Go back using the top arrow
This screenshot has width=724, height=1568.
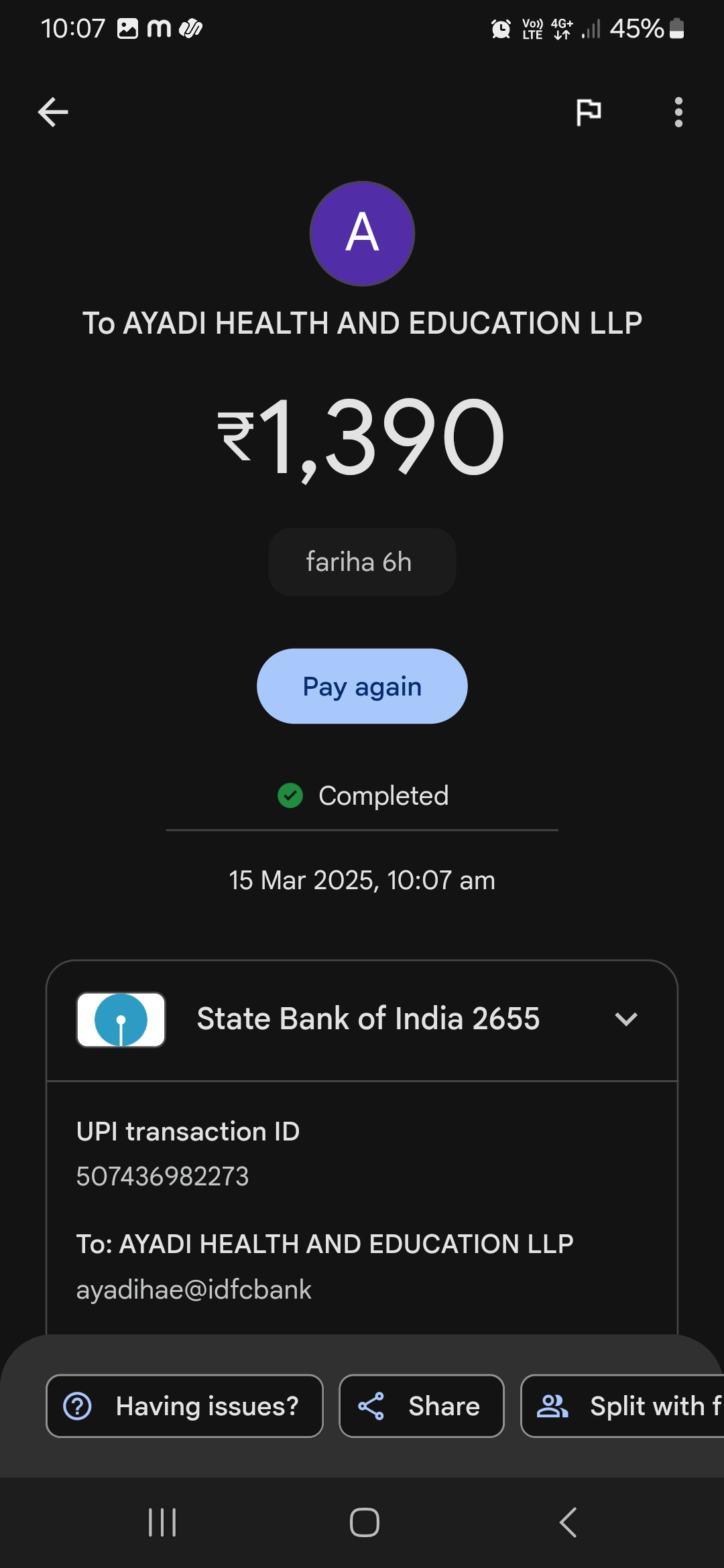click(x=53, y=112)
